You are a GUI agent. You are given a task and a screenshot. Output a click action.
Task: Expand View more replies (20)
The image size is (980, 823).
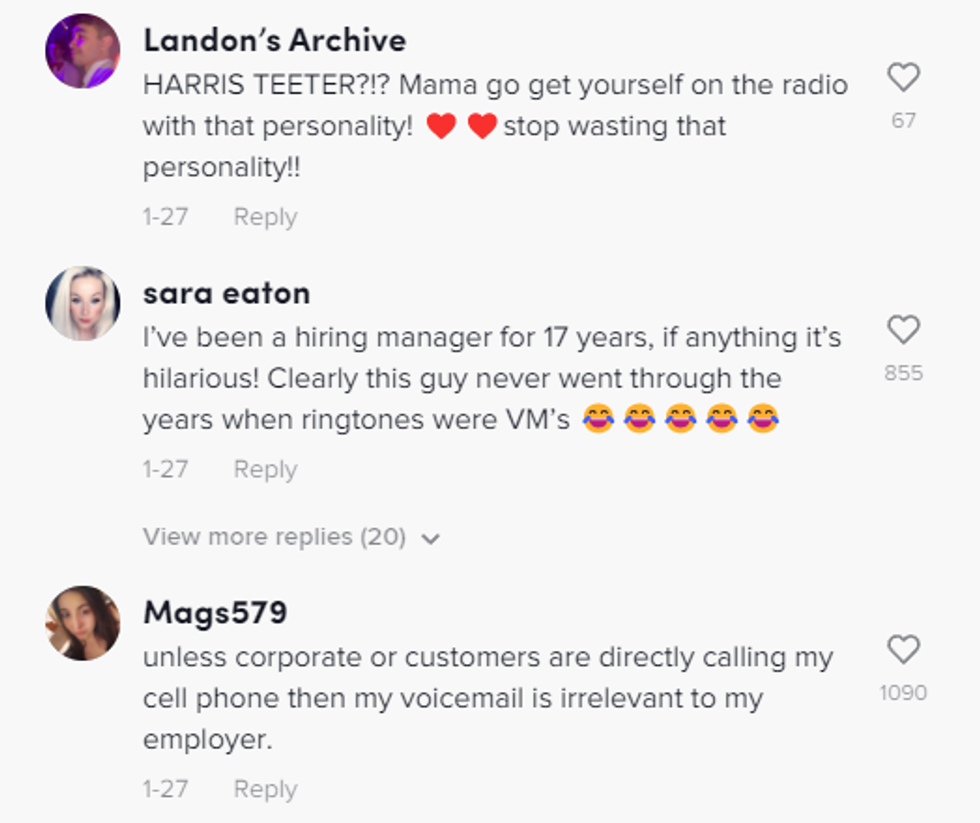291,537
